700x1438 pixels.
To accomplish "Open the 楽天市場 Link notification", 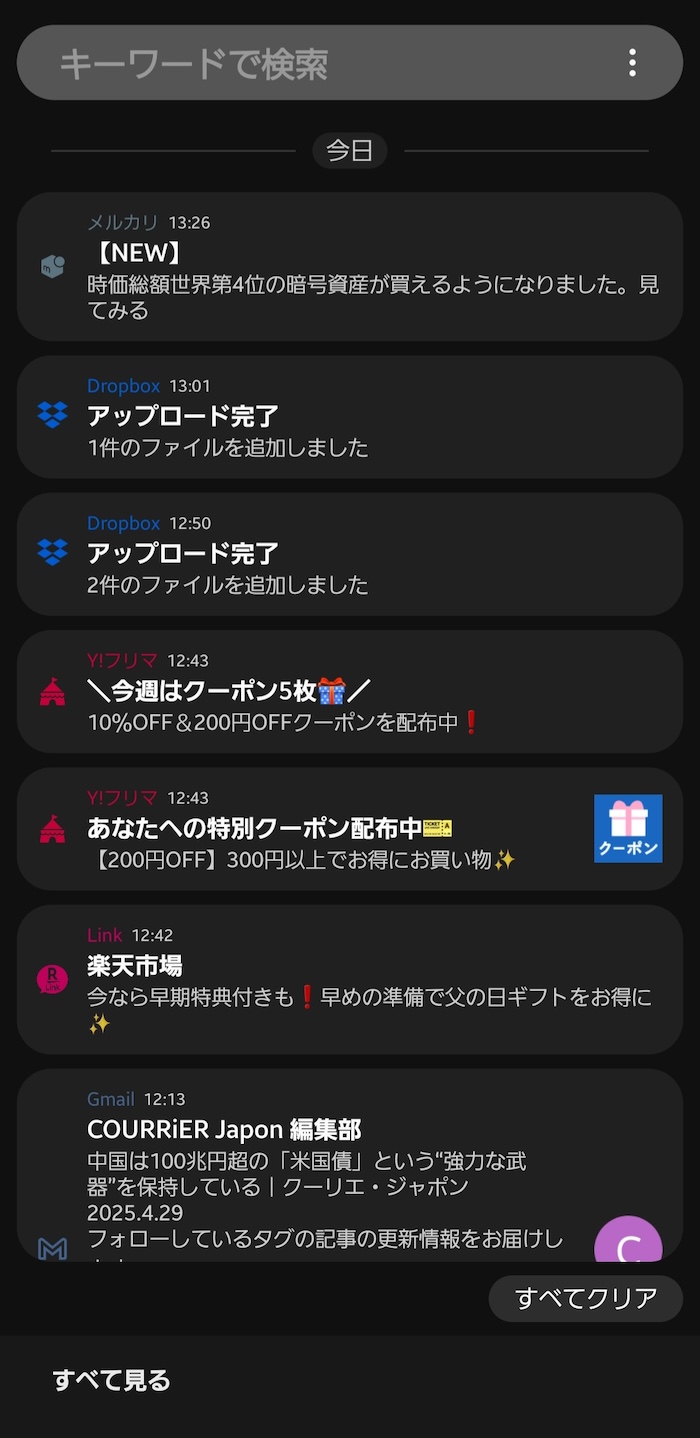I will [350, 980].
